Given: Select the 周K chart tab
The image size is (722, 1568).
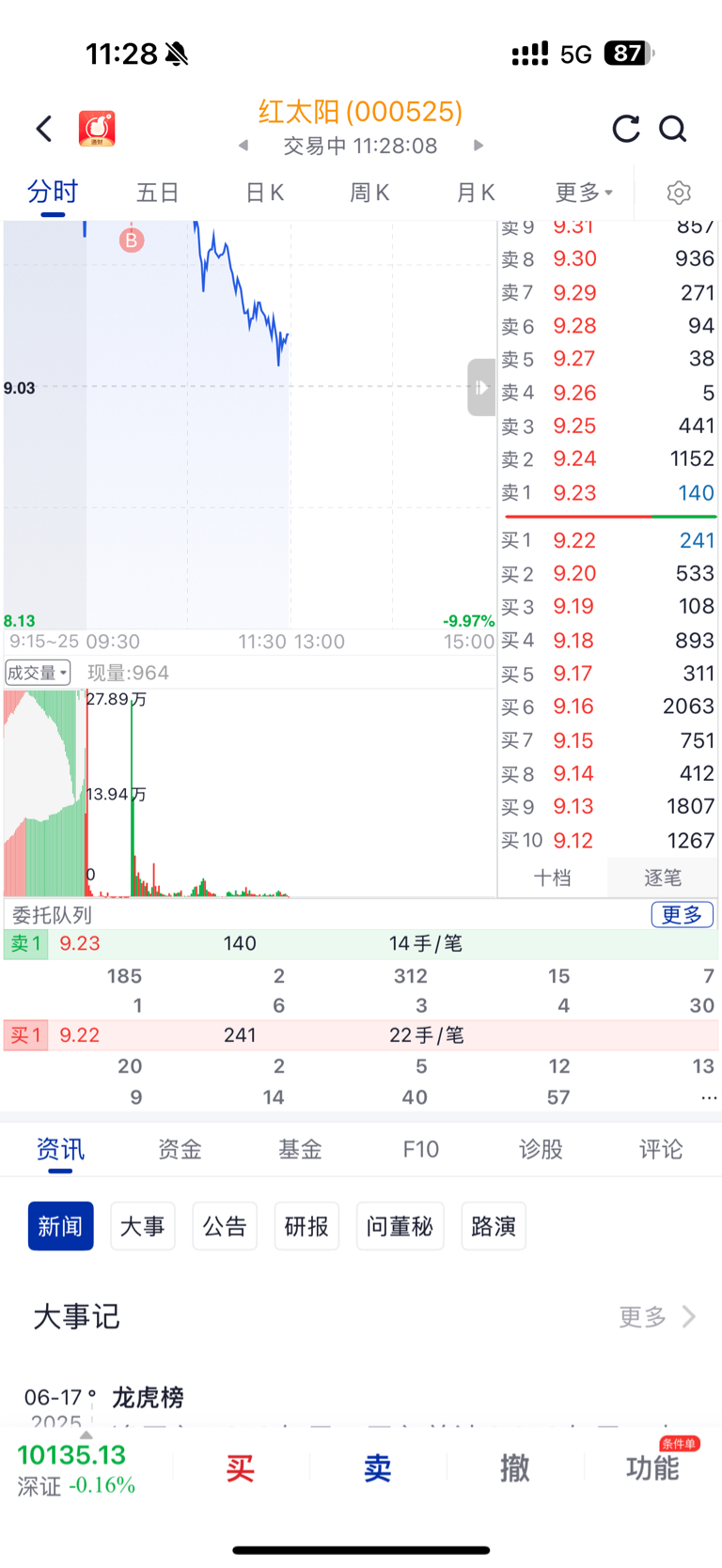Looking at the screenshot, I should click(369, 193).
